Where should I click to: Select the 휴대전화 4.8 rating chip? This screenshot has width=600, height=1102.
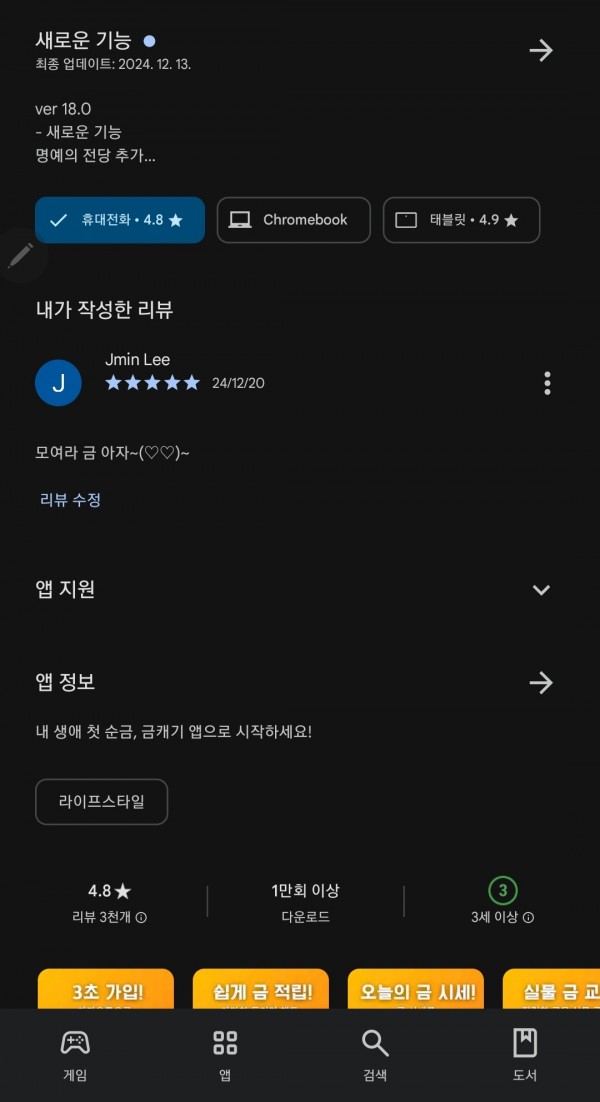pos(120,220)
